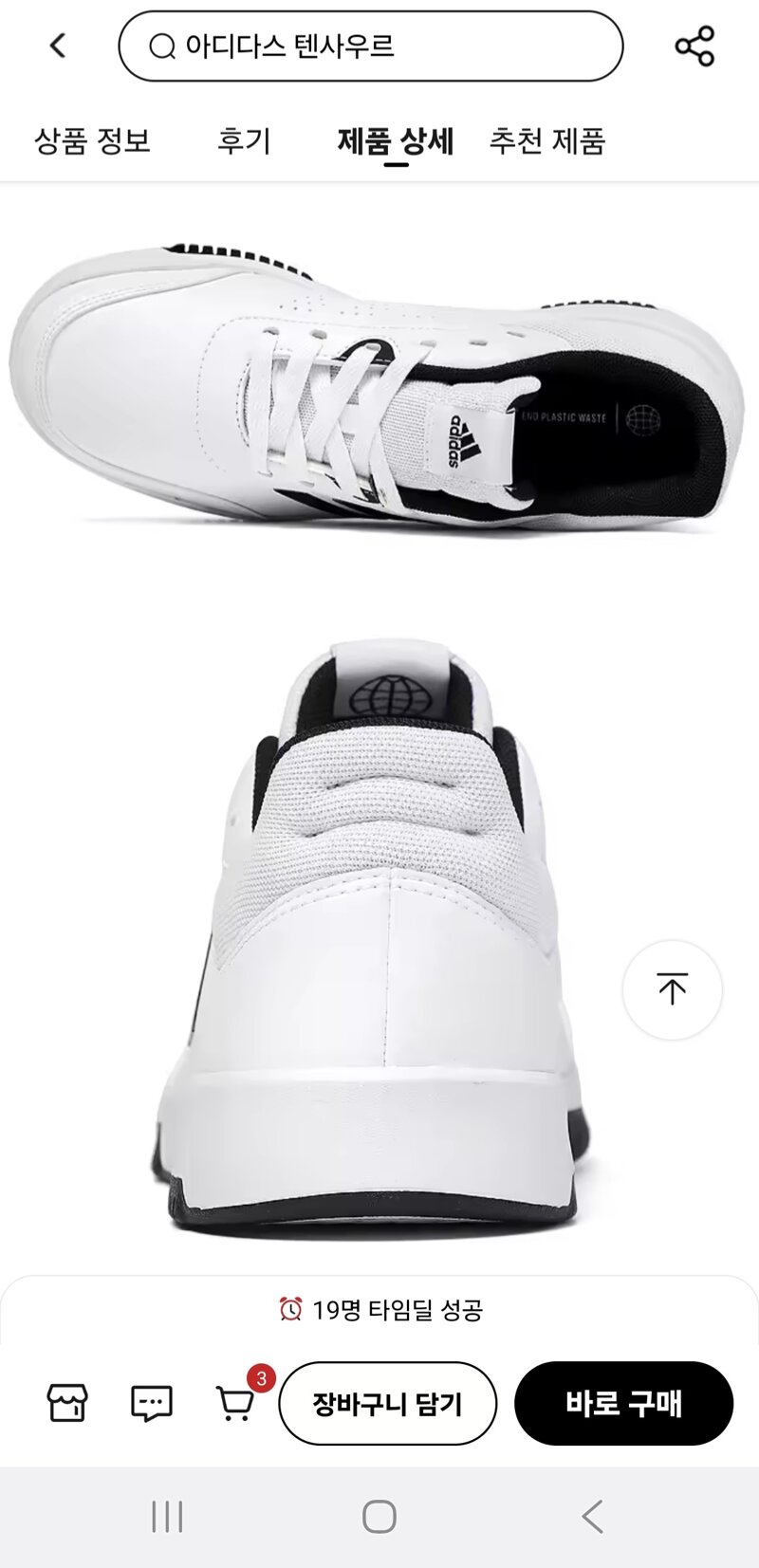Open the 후기 reviews tab
Screen dimensions: 759x1568
pyautogui.click(x=244, y=141)
